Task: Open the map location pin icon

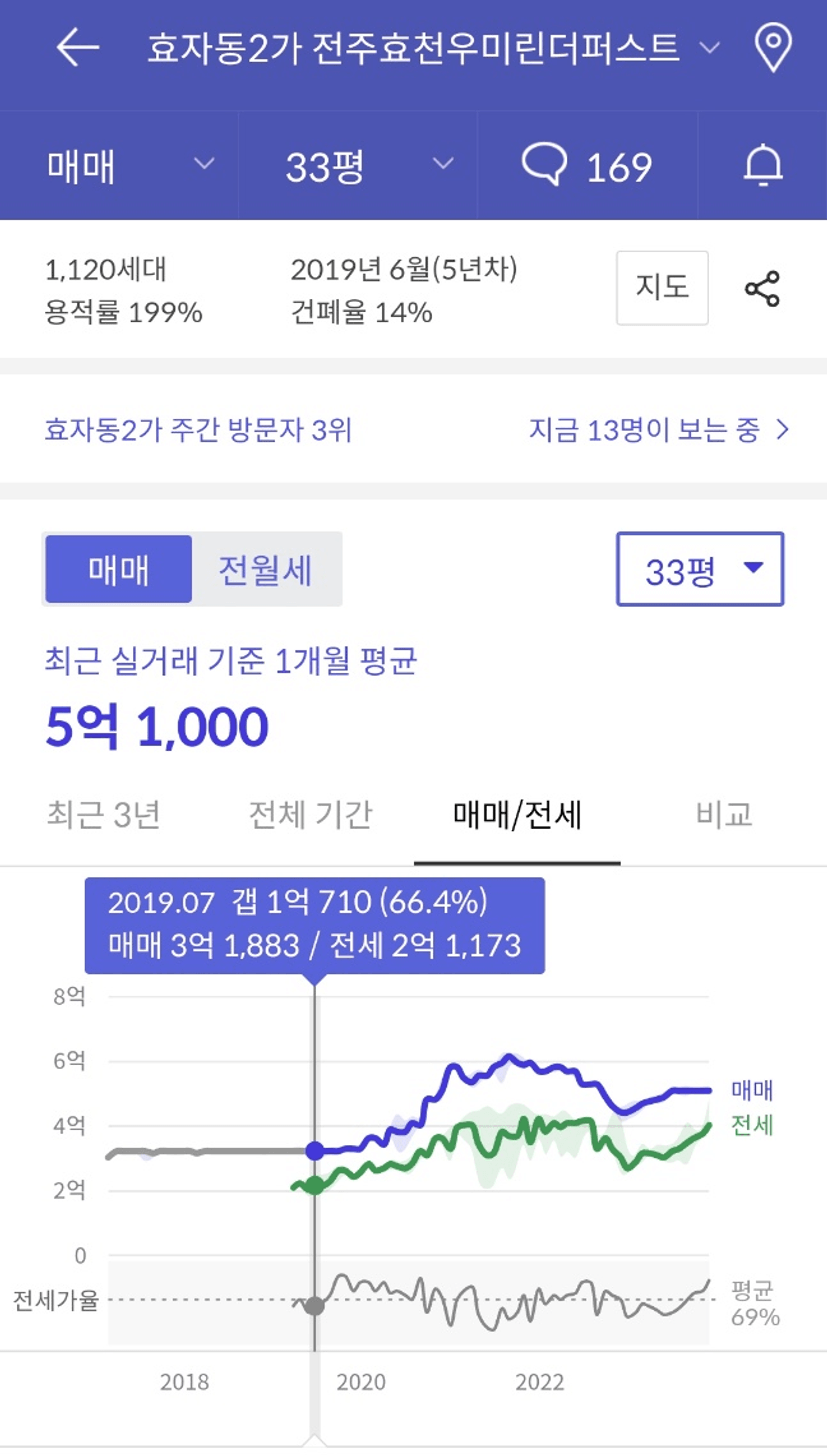Action: 772,48
